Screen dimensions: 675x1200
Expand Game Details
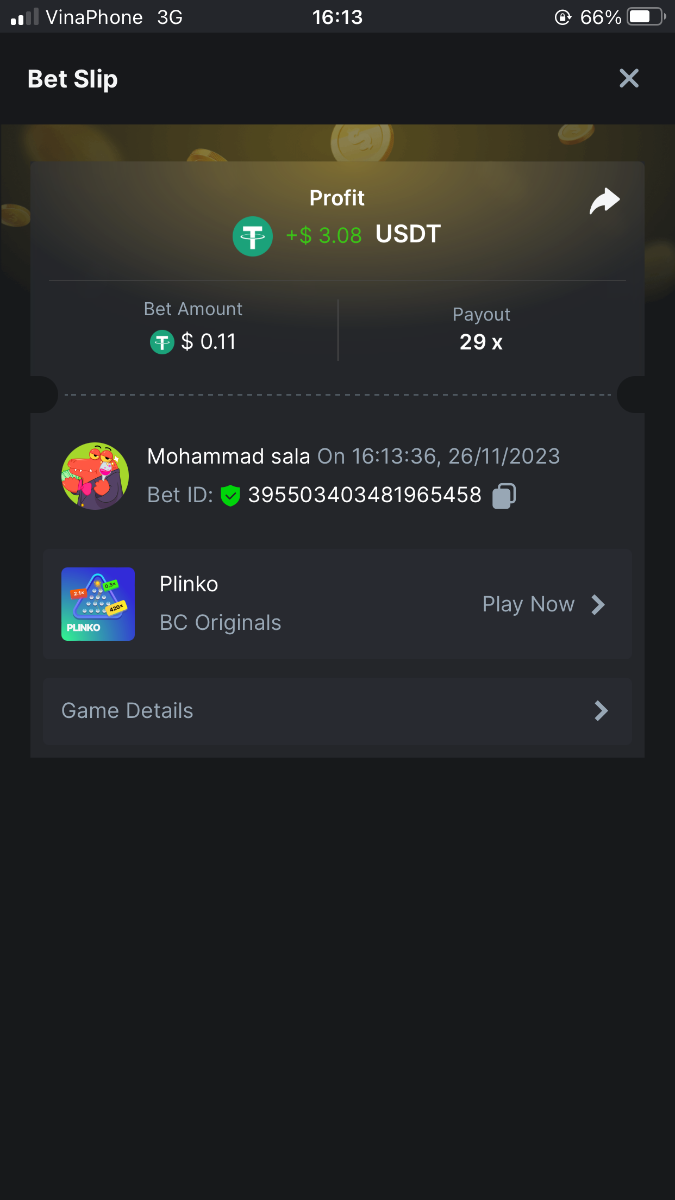point(337,711)
